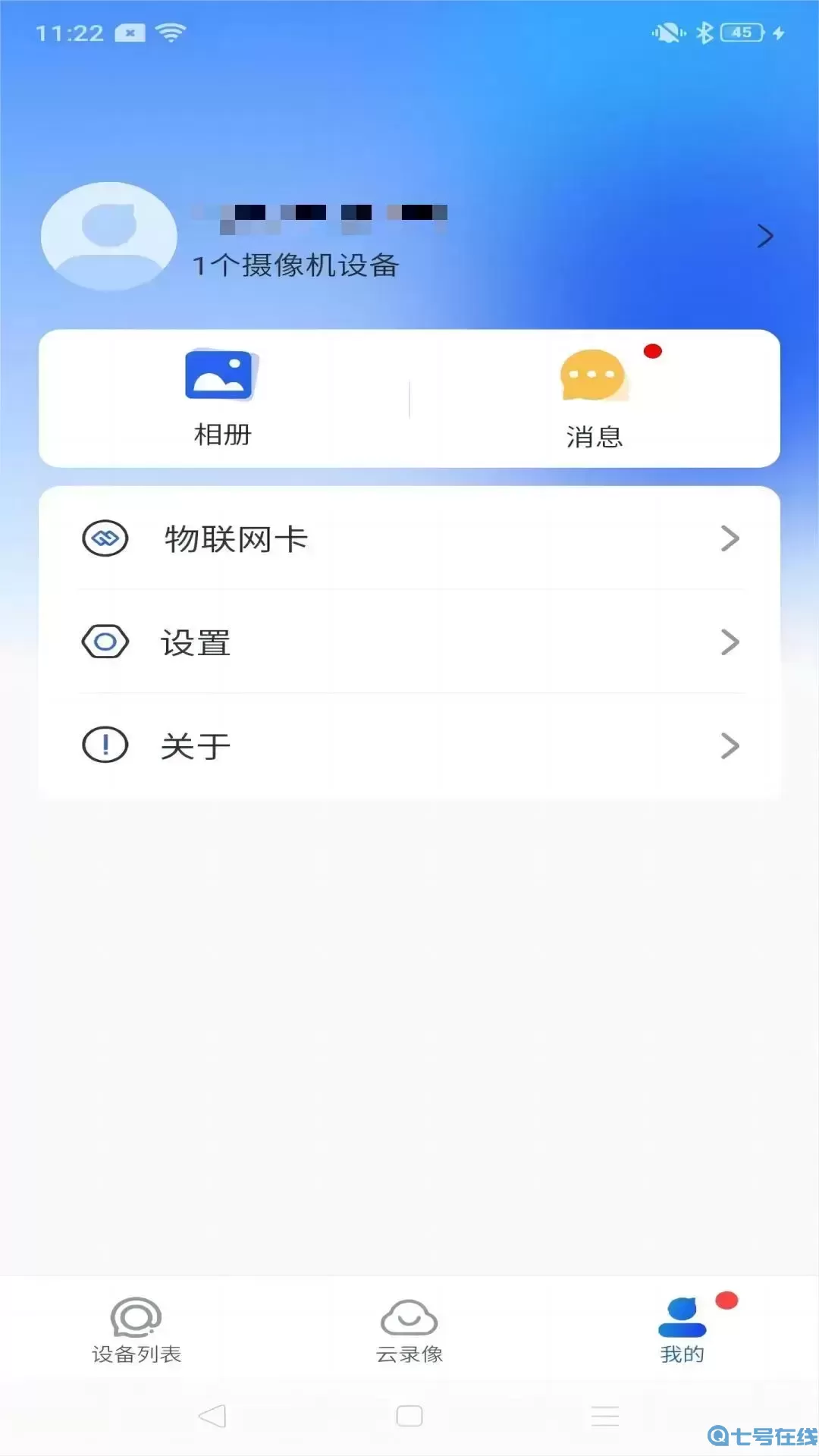
Task: Click the exclamation 关于 about icon
Action: point(105,745)
